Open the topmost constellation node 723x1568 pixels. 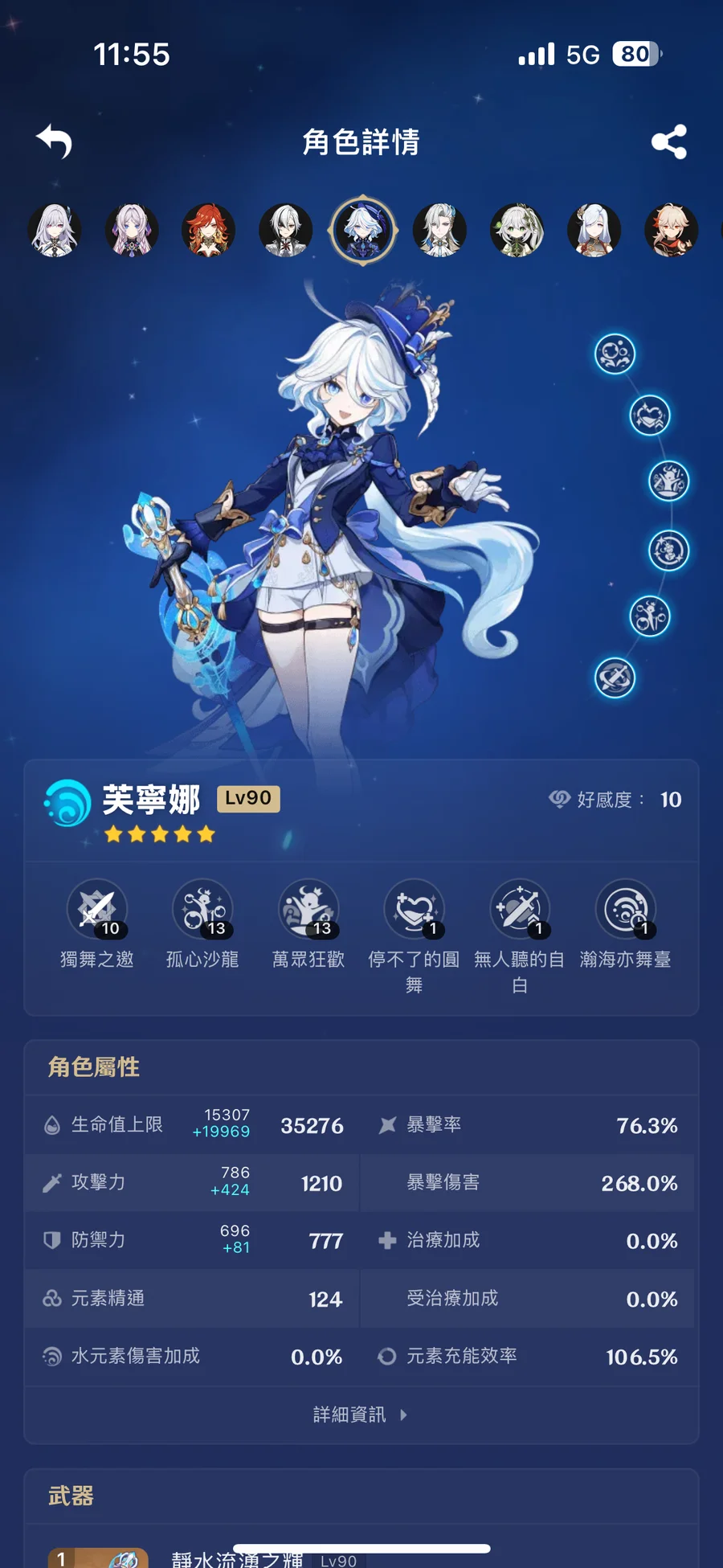pos(615,354)
